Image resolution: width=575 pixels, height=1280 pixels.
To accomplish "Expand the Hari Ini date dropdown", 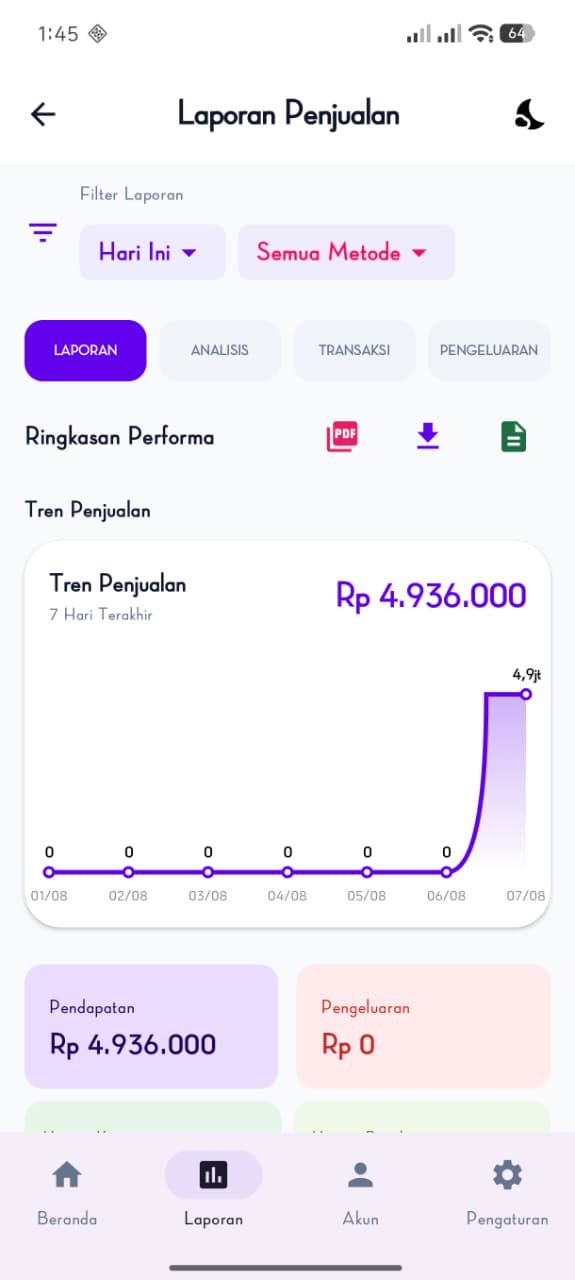I will (x=152, y=252).
